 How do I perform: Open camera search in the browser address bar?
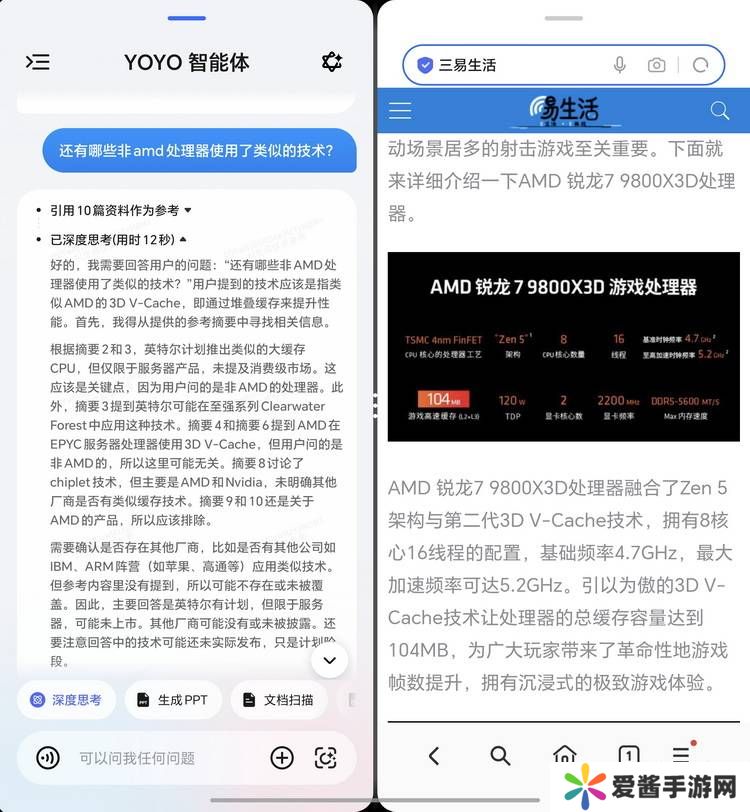(x=656, y=65)
